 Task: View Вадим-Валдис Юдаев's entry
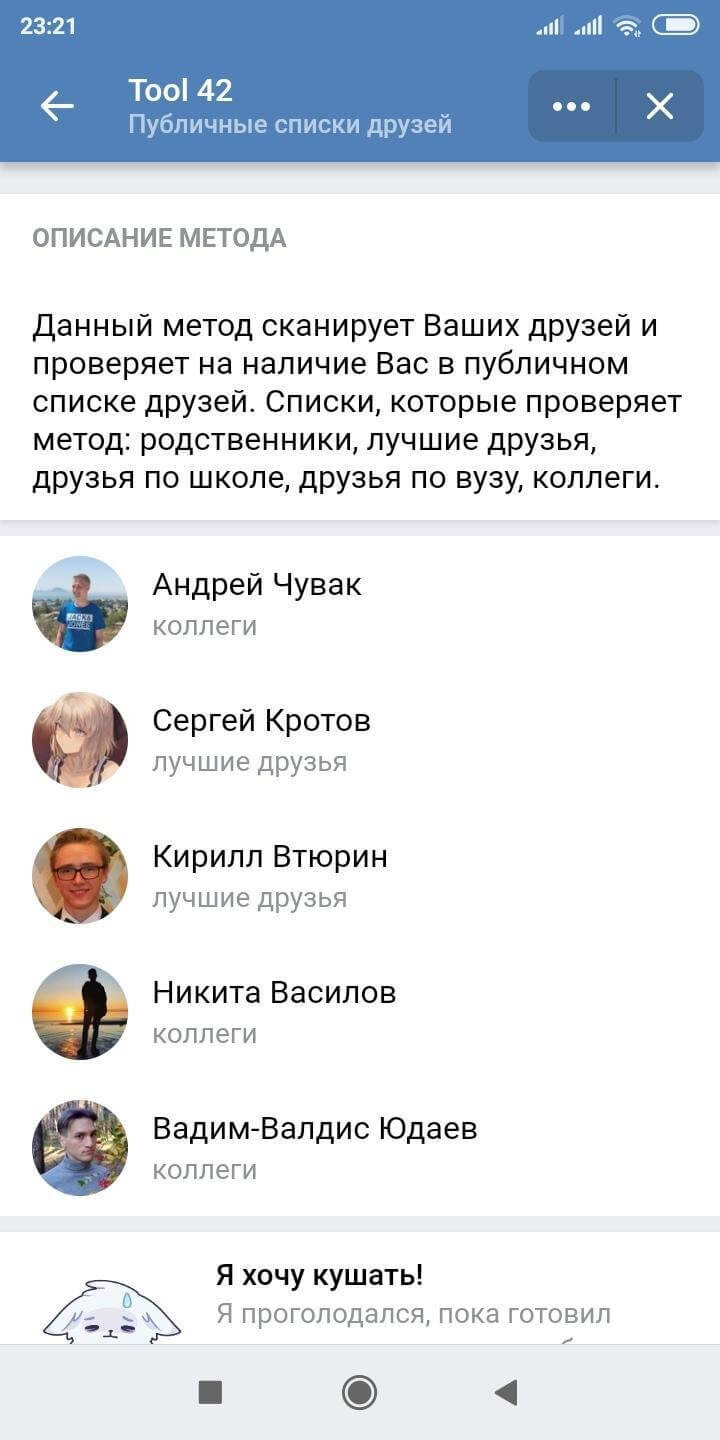[x=360, y=1148]
